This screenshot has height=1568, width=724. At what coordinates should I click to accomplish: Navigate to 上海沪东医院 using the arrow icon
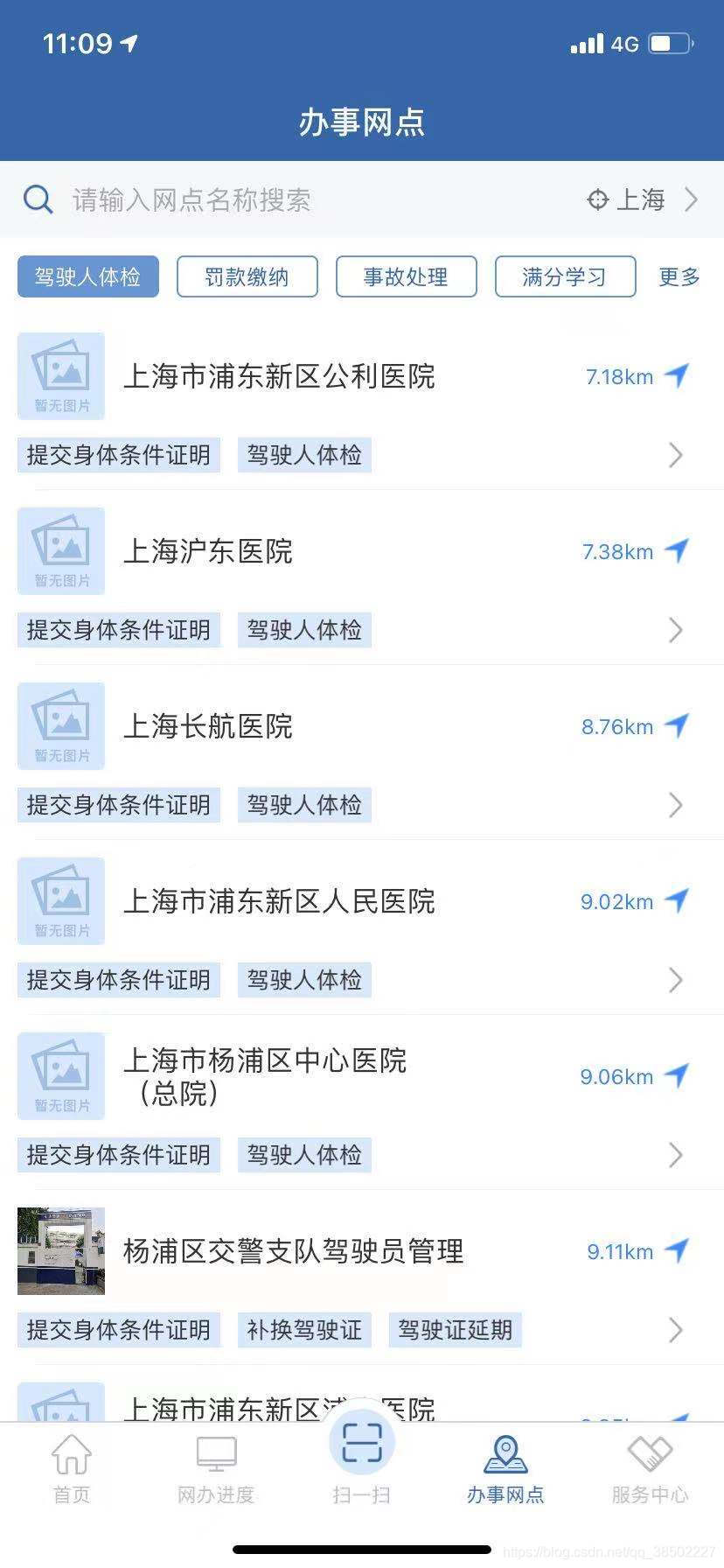point(677,550)
